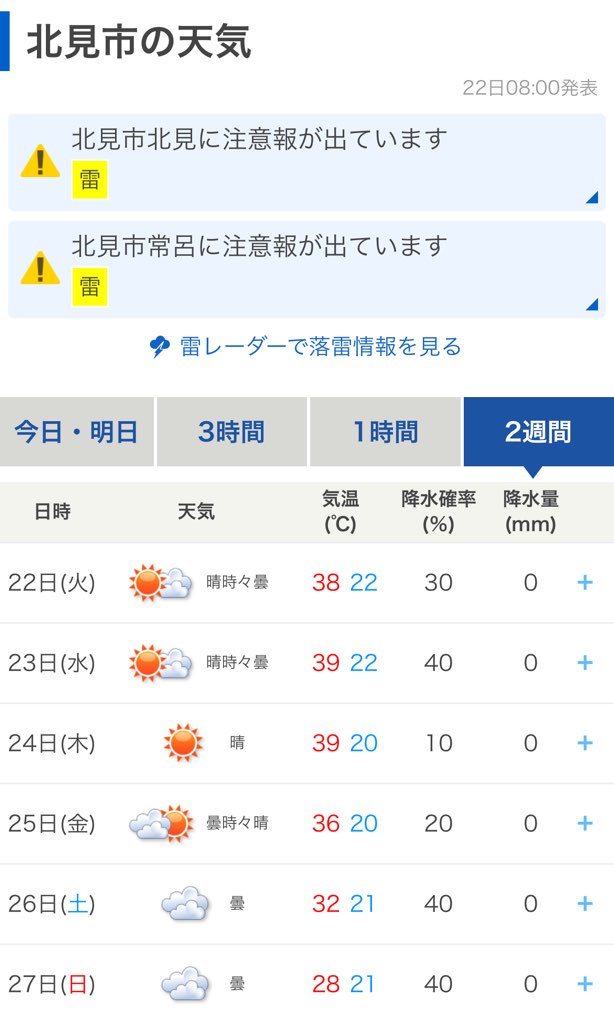This screenshot has height=1024, width=614.
Task: Select the 2週間 forecast tab
Action: 538,432
